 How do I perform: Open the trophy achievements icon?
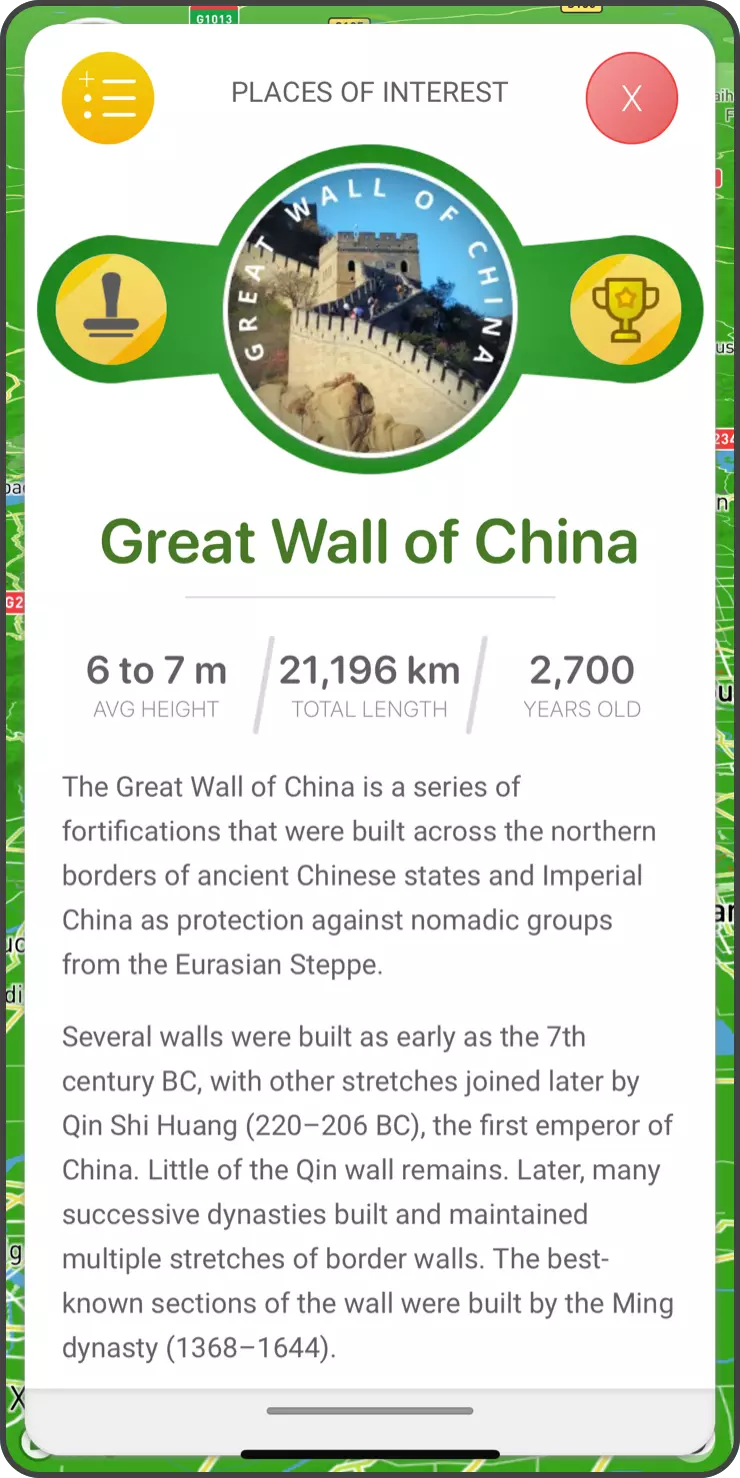click(x=626, y=309)
